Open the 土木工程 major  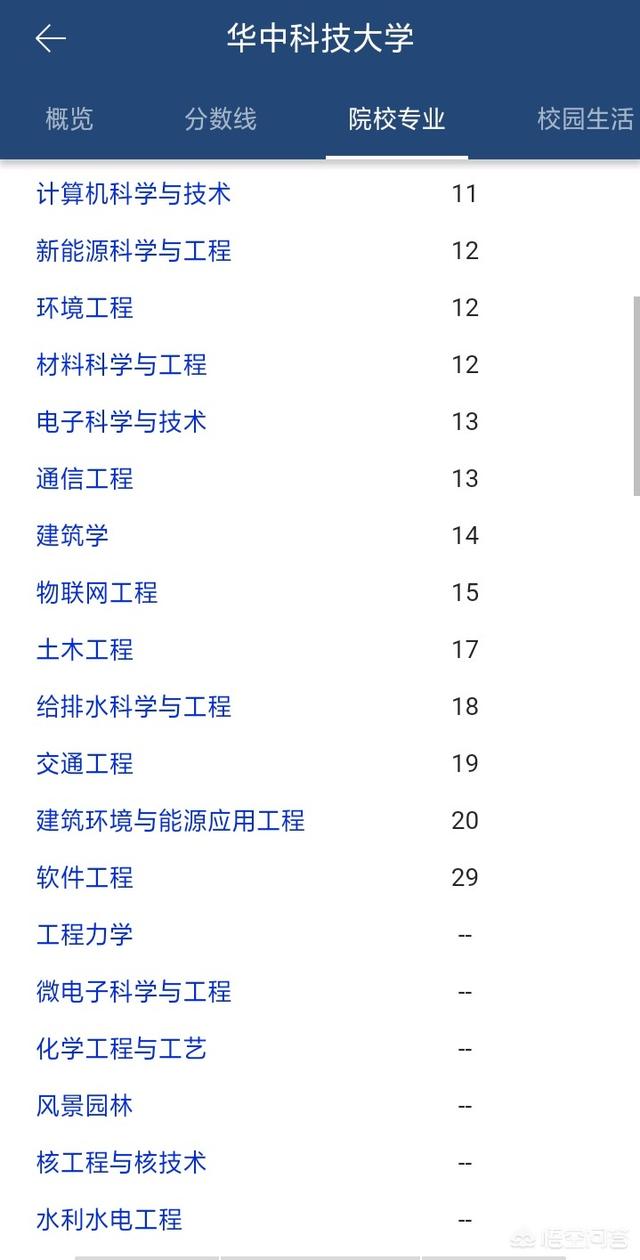85,649
